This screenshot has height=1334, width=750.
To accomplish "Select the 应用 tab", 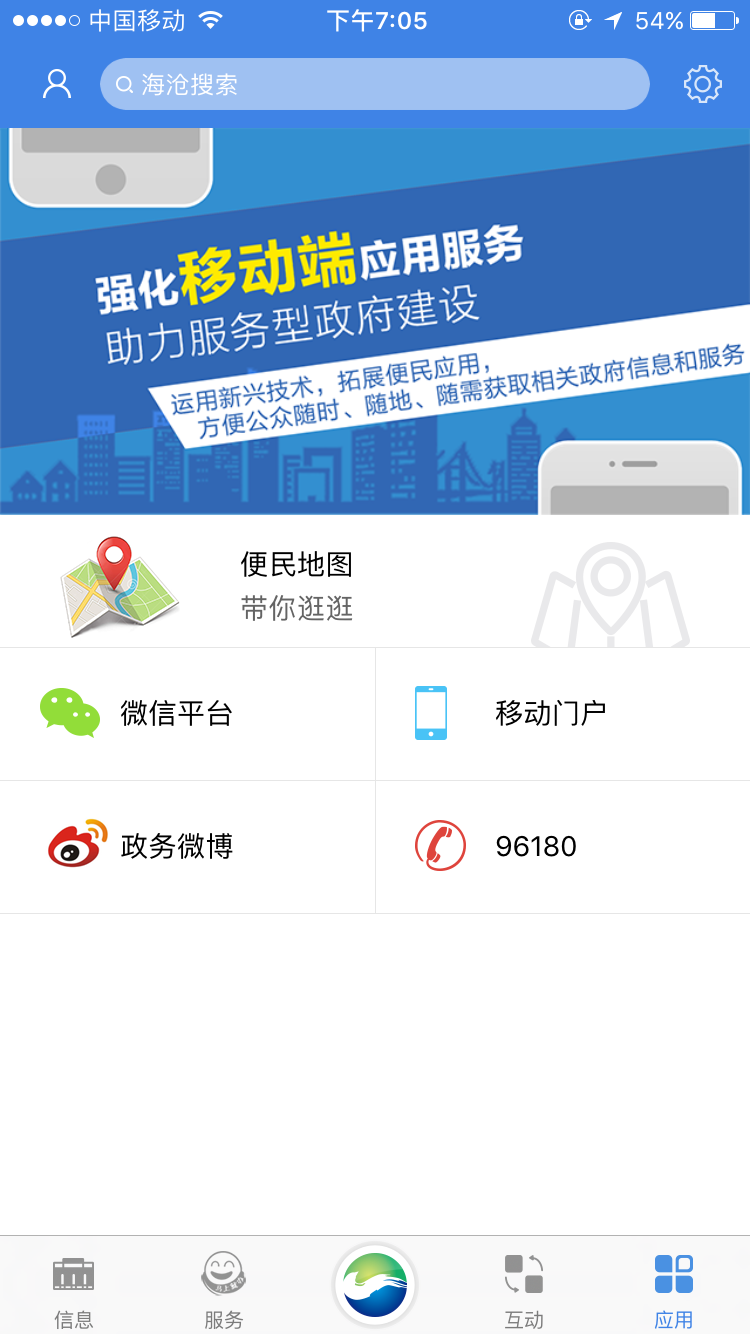I will click(x=673, y=1290).
